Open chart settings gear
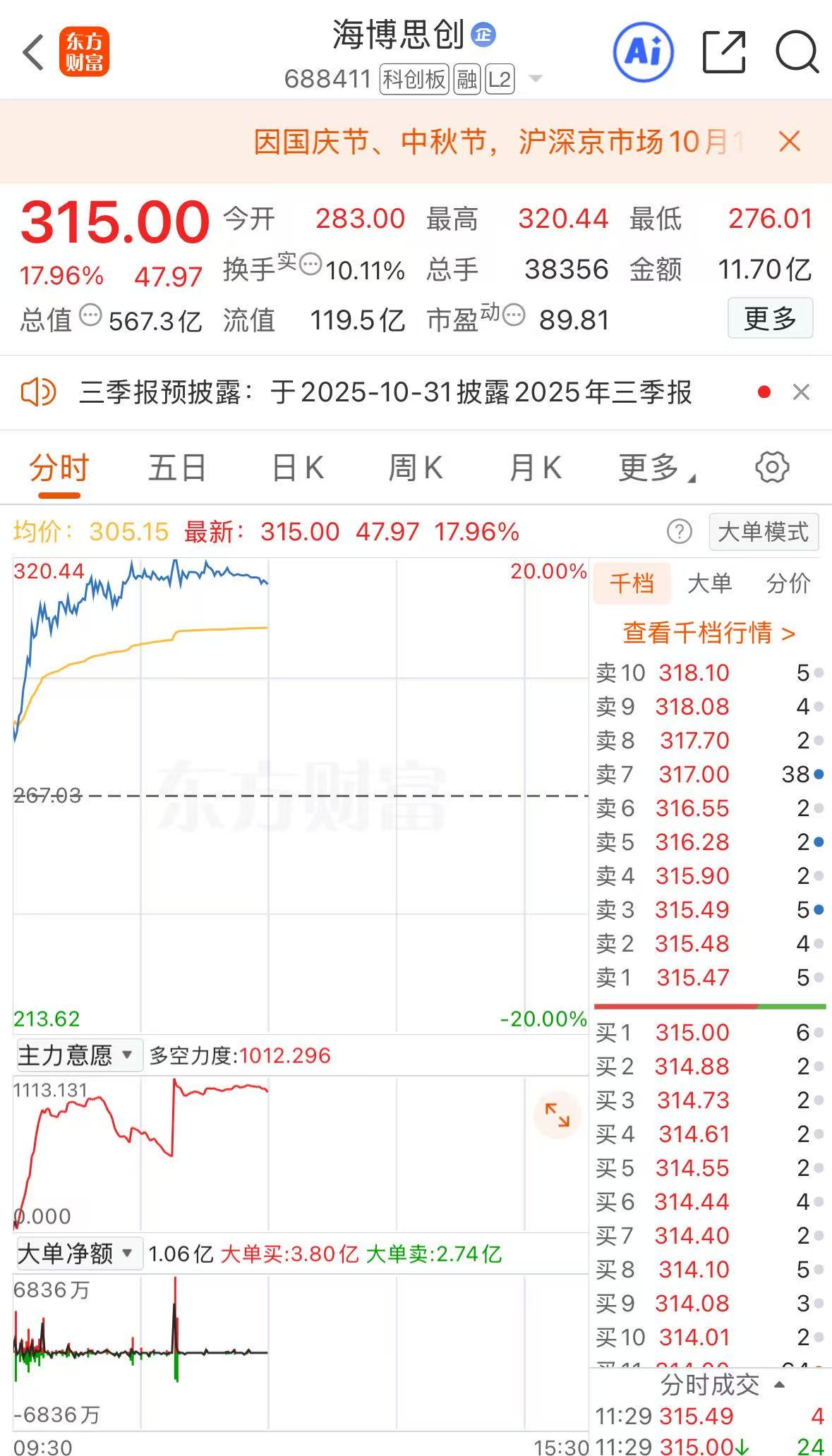 point(772,468)
